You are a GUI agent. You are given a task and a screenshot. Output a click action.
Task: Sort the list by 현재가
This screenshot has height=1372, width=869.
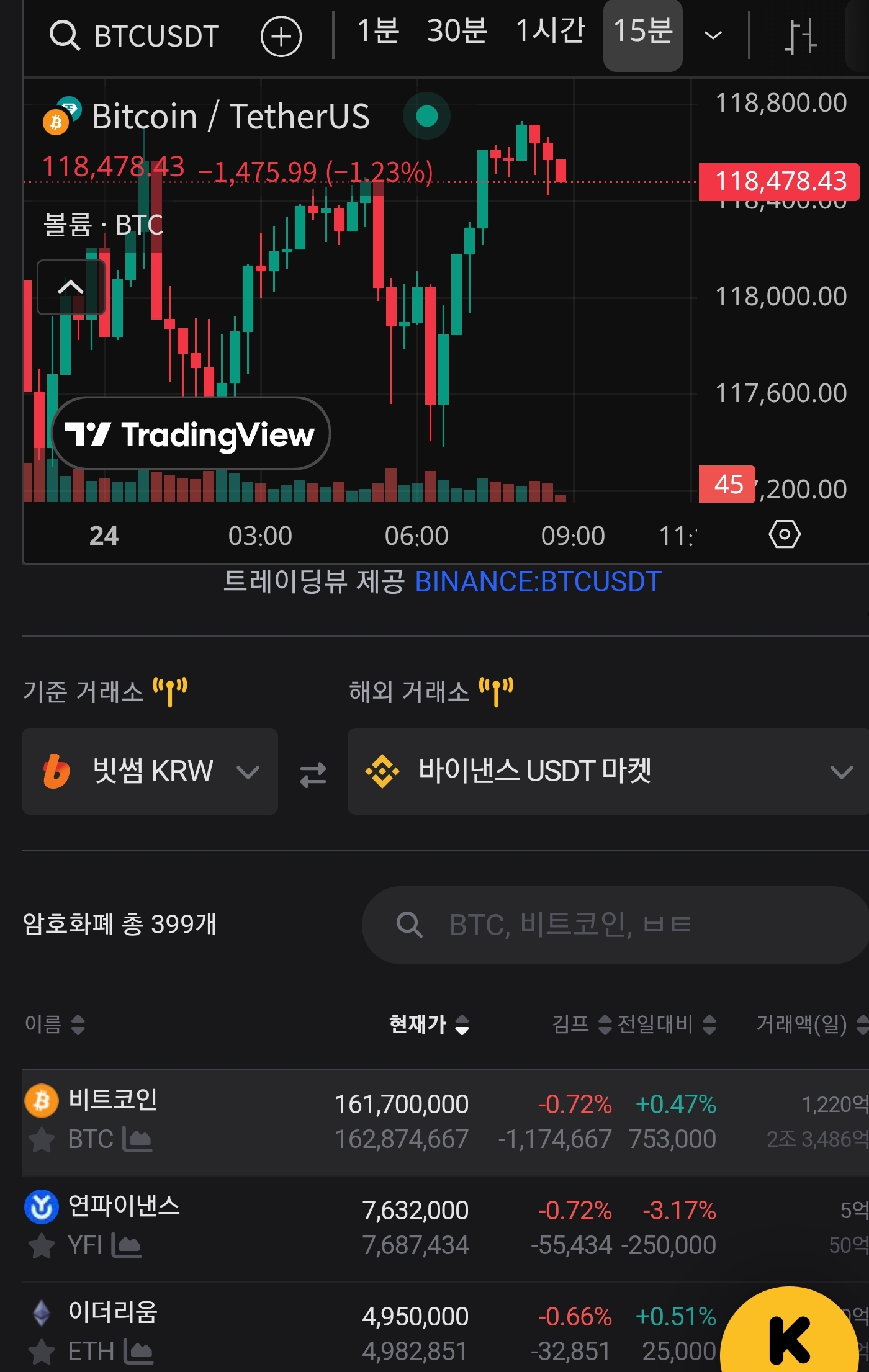[428, 1024]
